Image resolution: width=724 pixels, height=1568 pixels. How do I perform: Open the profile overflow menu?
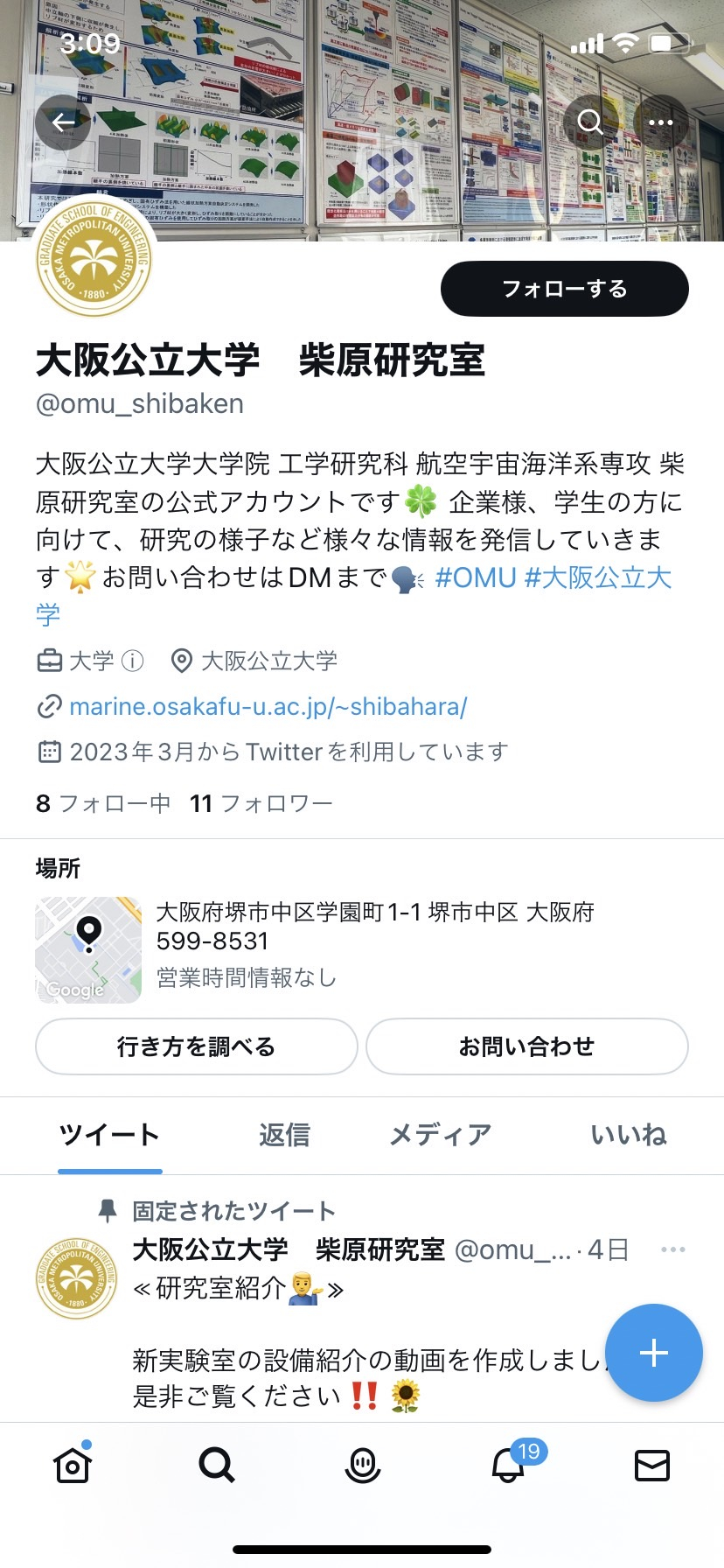pyautogui.click(x=661, y=122)
